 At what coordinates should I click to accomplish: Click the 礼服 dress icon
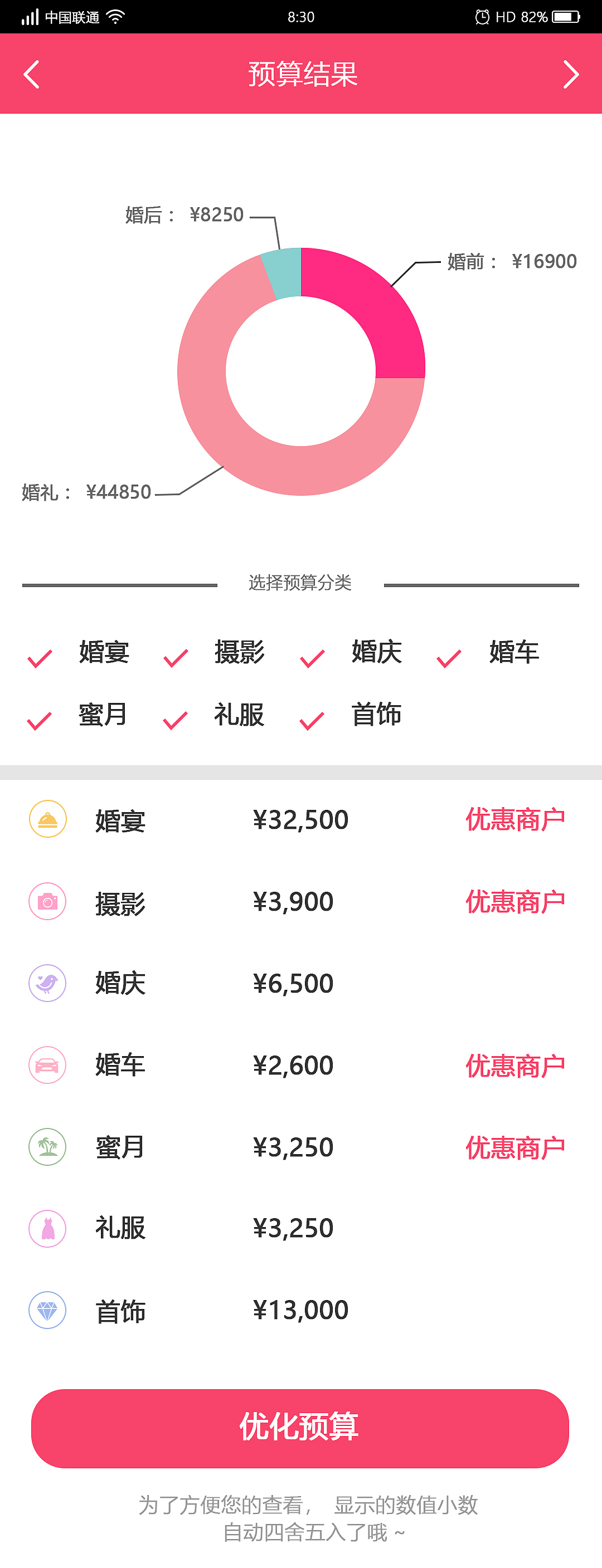tap(47, 1228)
